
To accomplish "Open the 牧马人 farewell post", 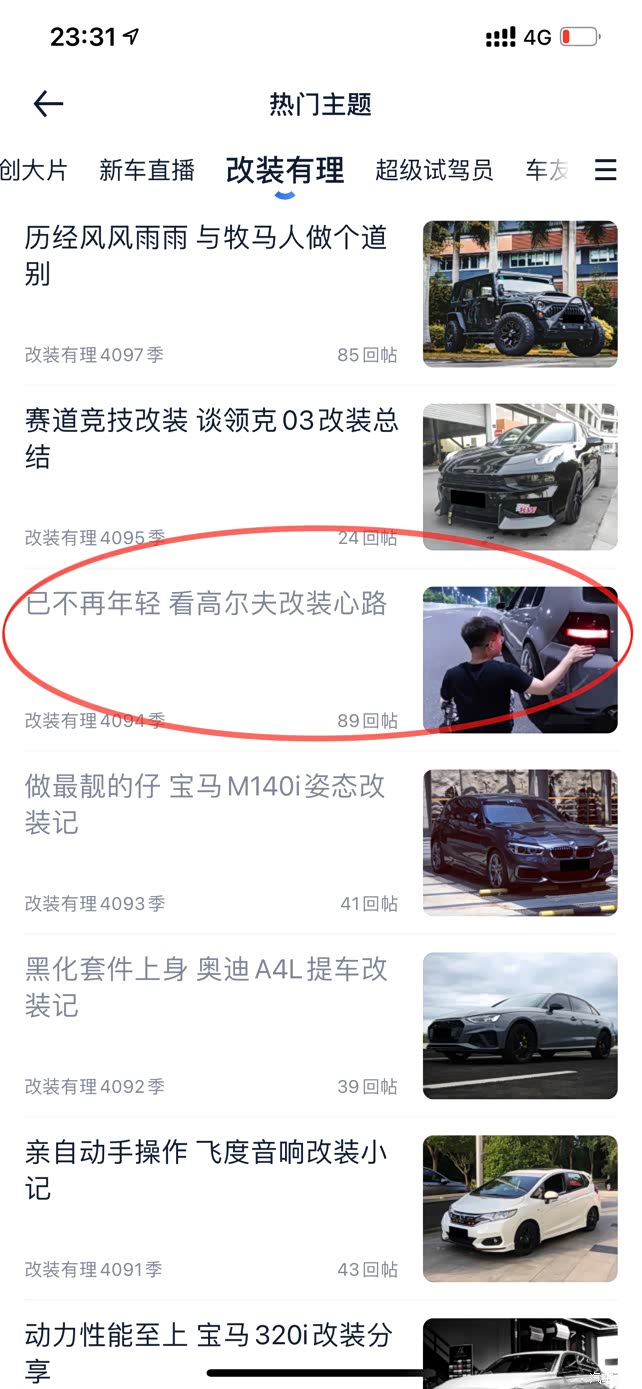I will (x=206, y=256).
